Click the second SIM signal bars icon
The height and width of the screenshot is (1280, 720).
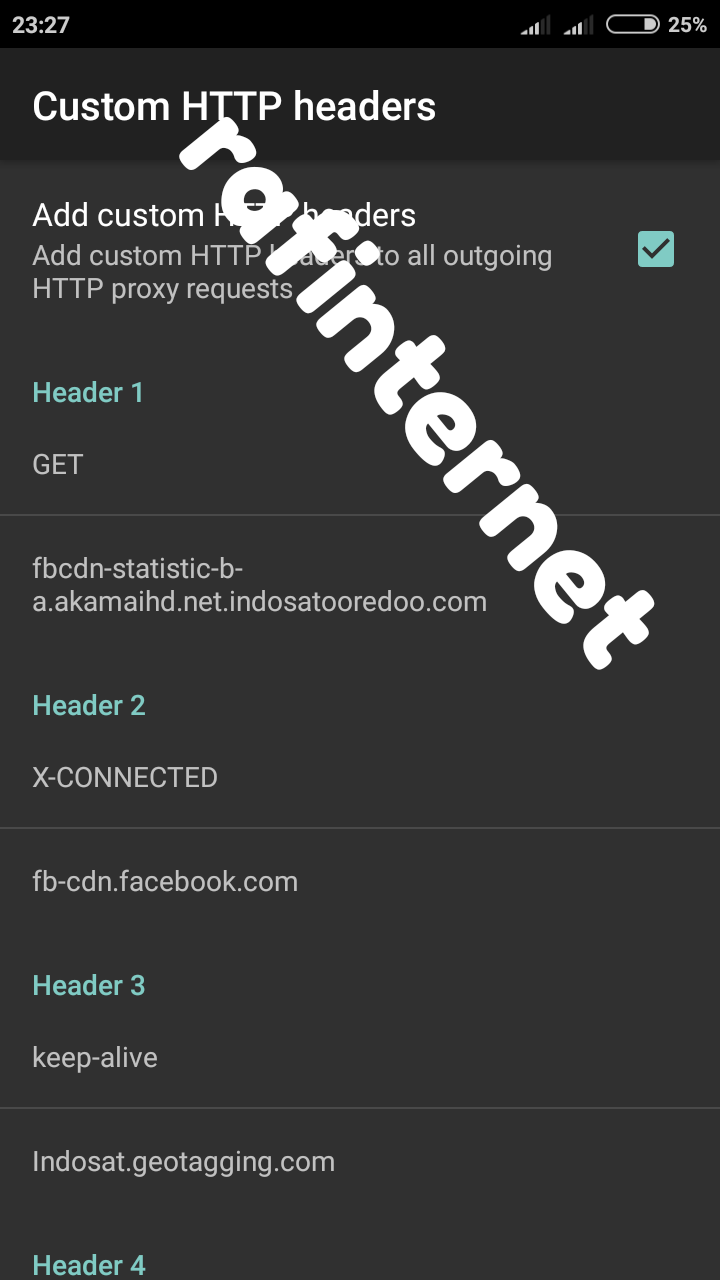click(578, 25)
